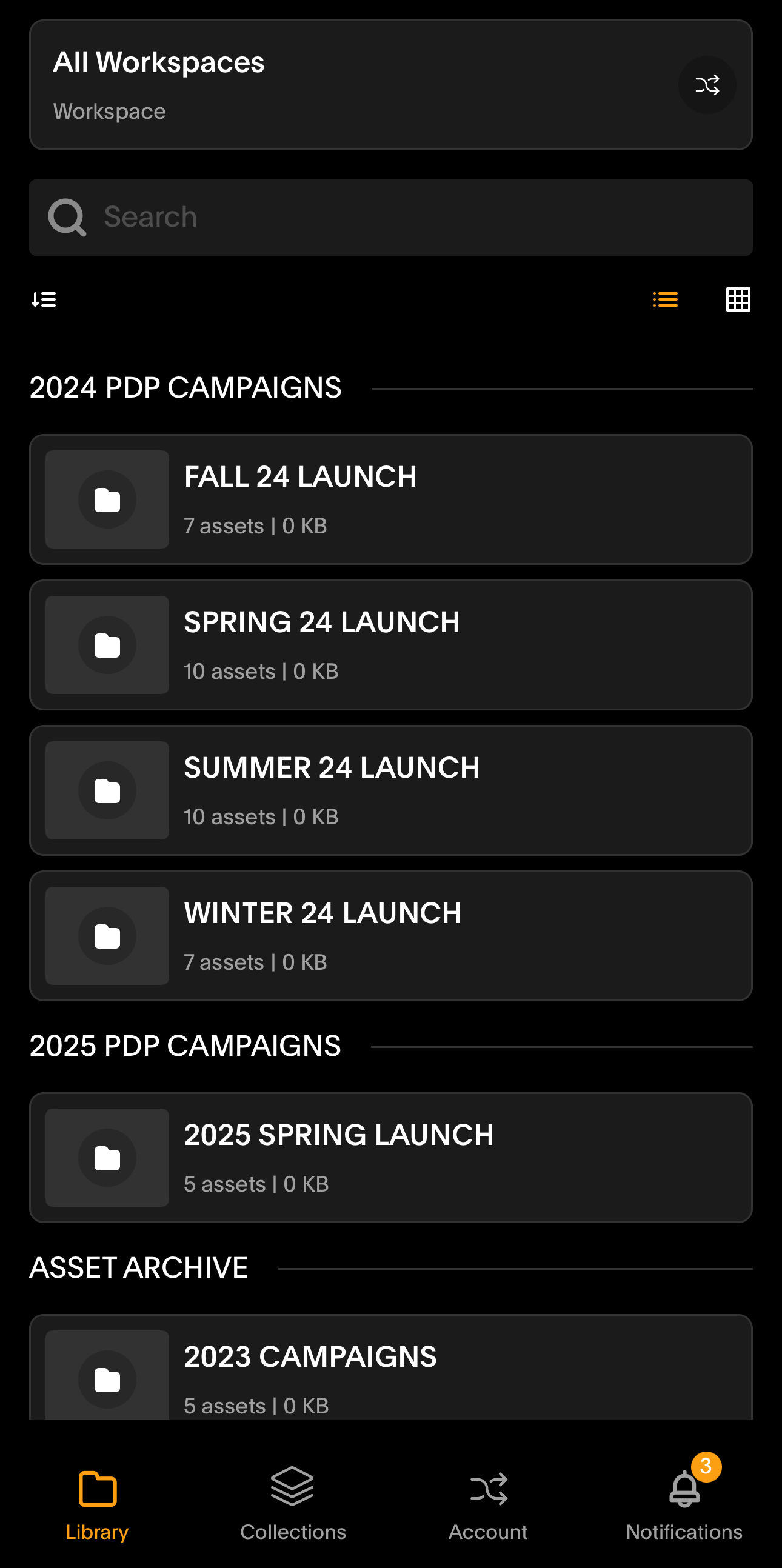Go to the Library tab
This screenshot has height=1568, width=782.
[98, 1504]
